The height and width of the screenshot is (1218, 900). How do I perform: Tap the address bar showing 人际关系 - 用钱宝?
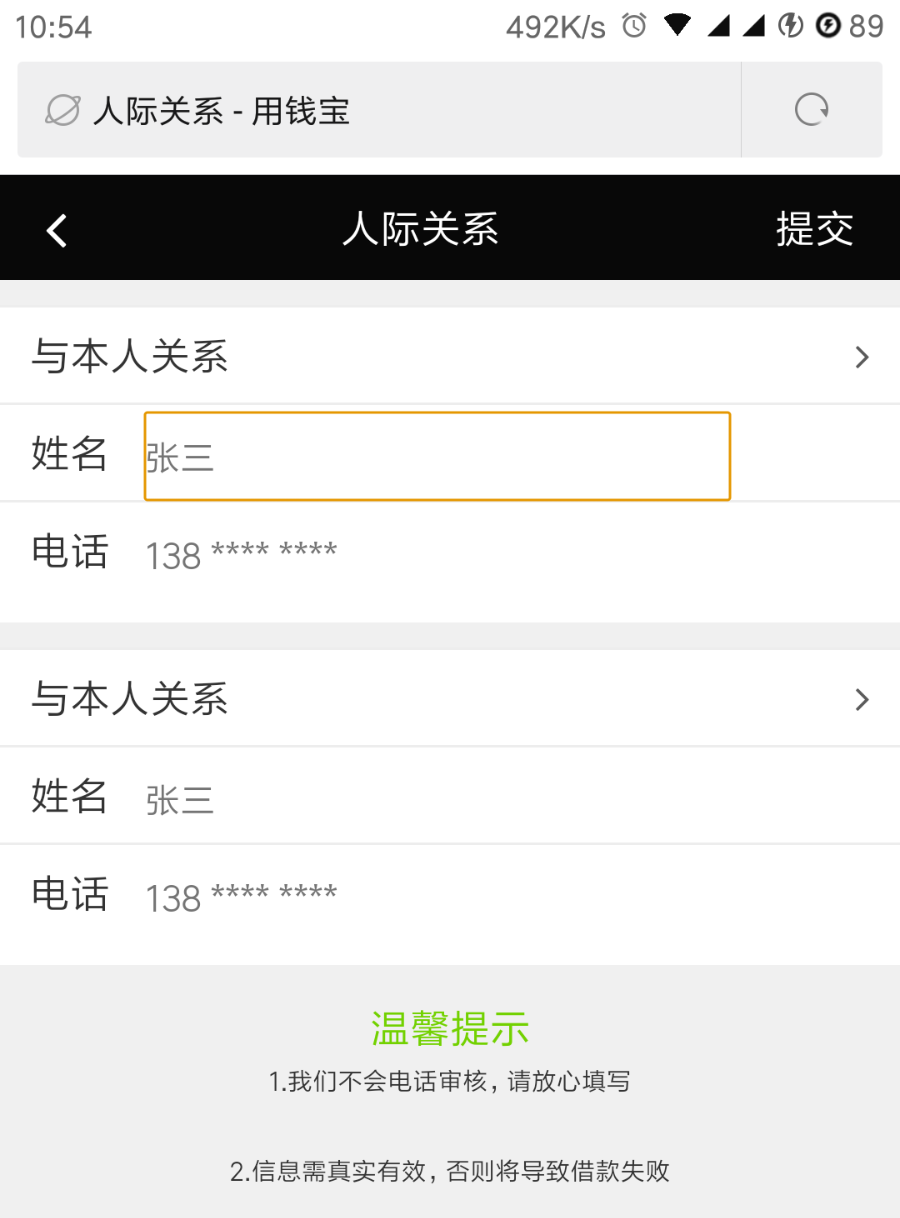point(380,110)
